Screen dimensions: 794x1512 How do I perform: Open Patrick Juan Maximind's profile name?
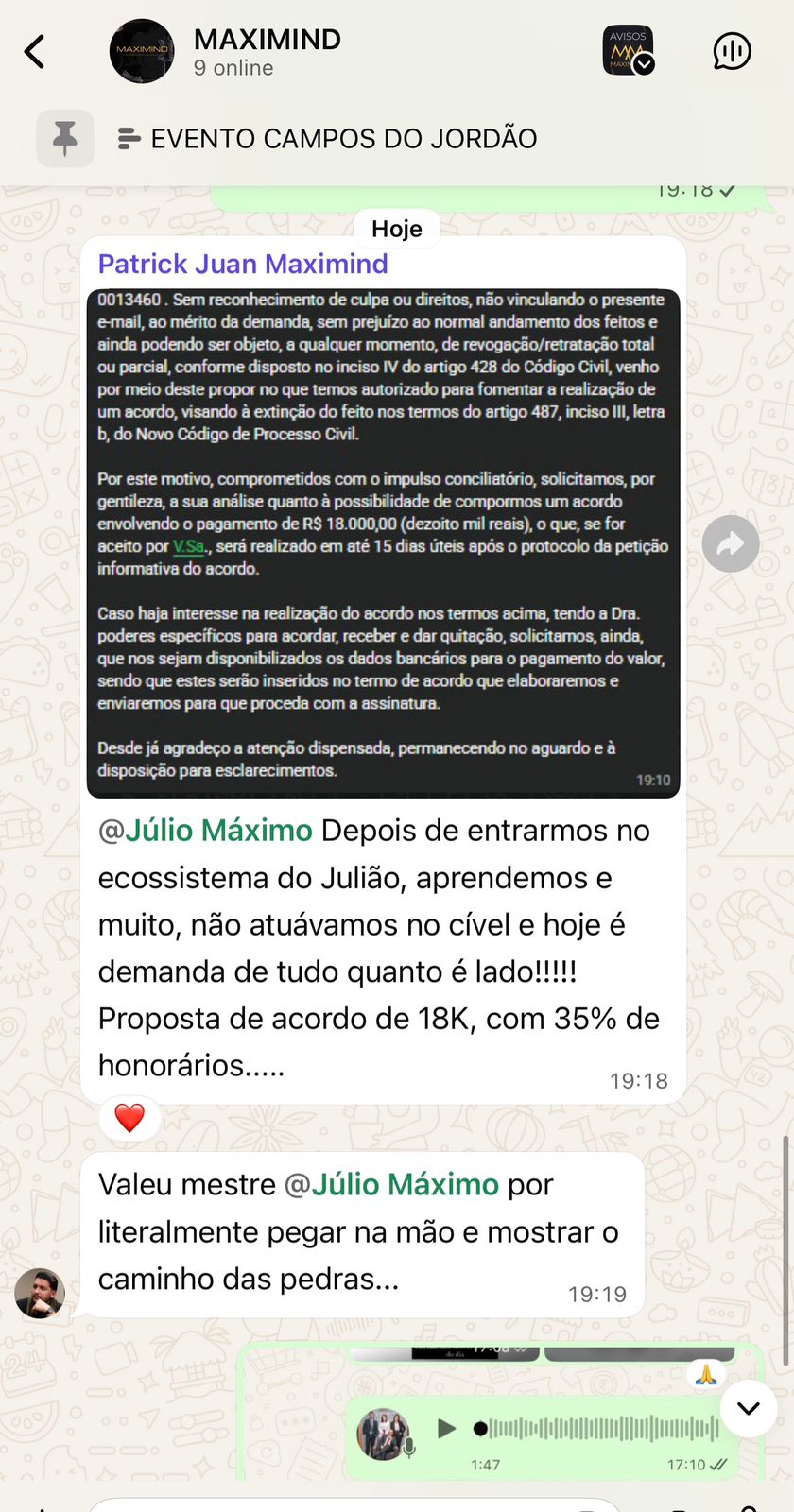pos(243,264)
